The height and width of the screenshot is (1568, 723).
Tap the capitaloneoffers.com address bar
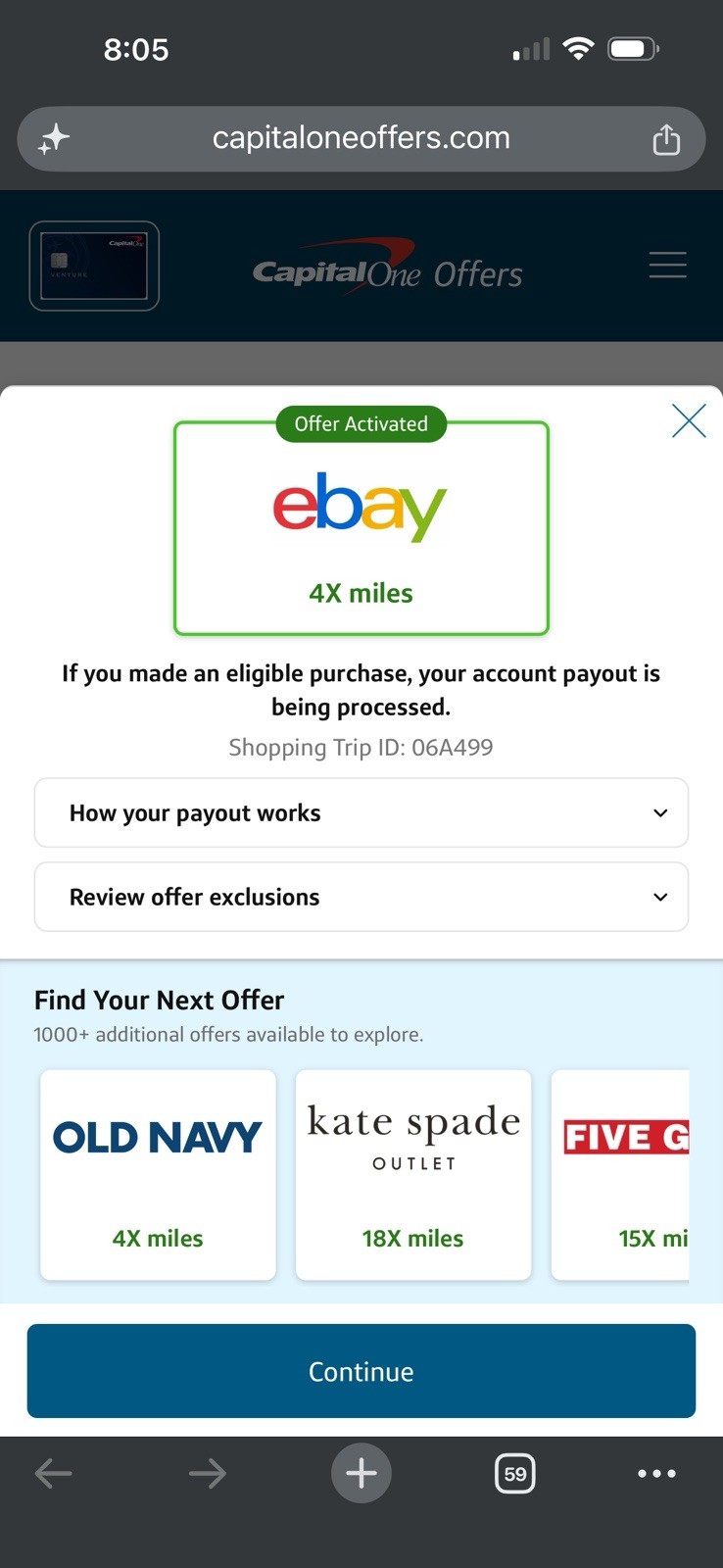point(361,138)
